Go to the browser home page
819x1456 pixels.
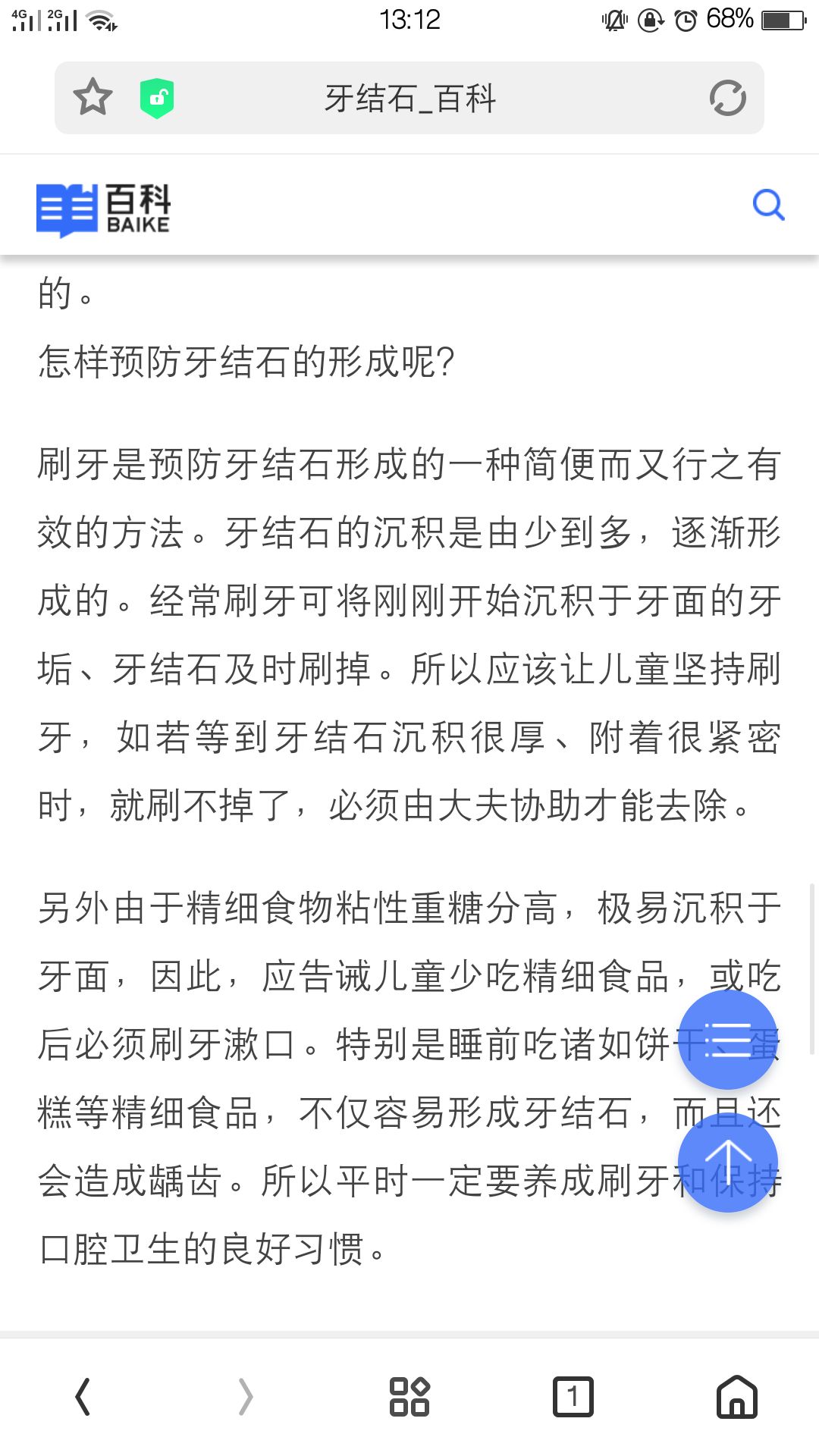(x=737, y=1397)
